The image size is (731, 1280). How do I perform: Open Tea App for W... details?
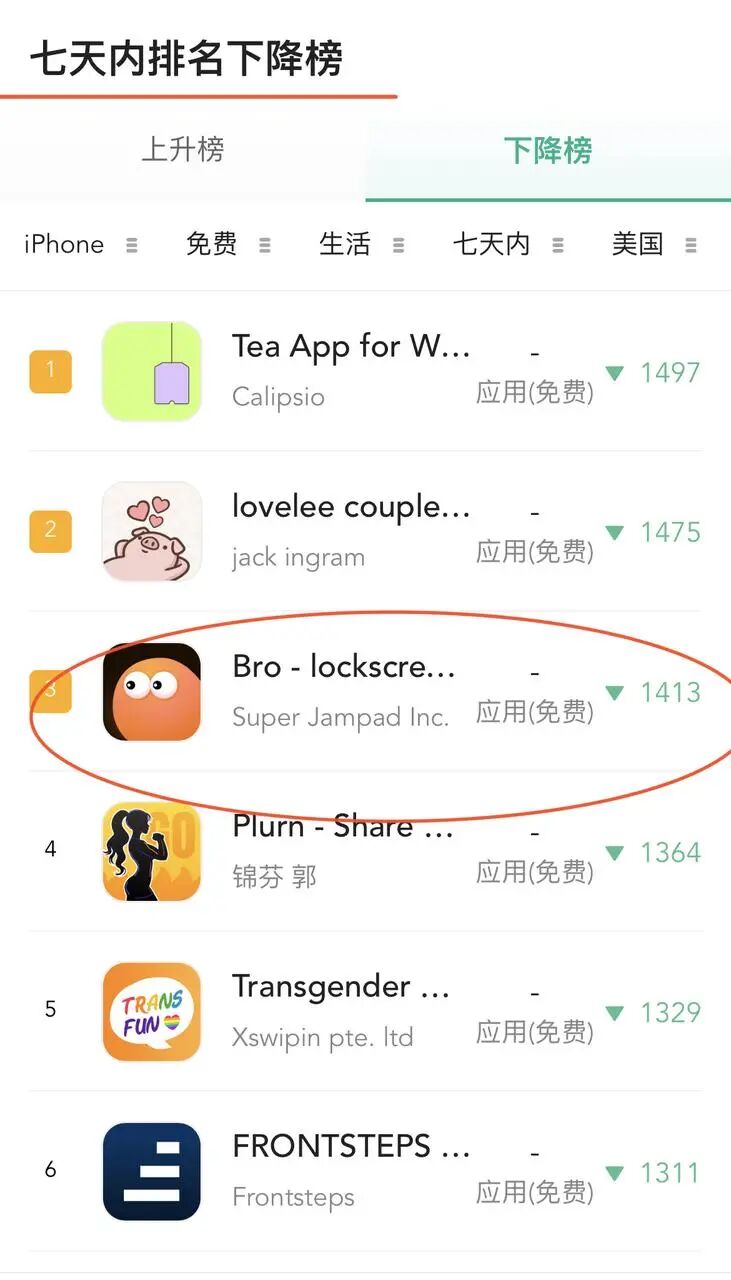(x=350, y=371)
